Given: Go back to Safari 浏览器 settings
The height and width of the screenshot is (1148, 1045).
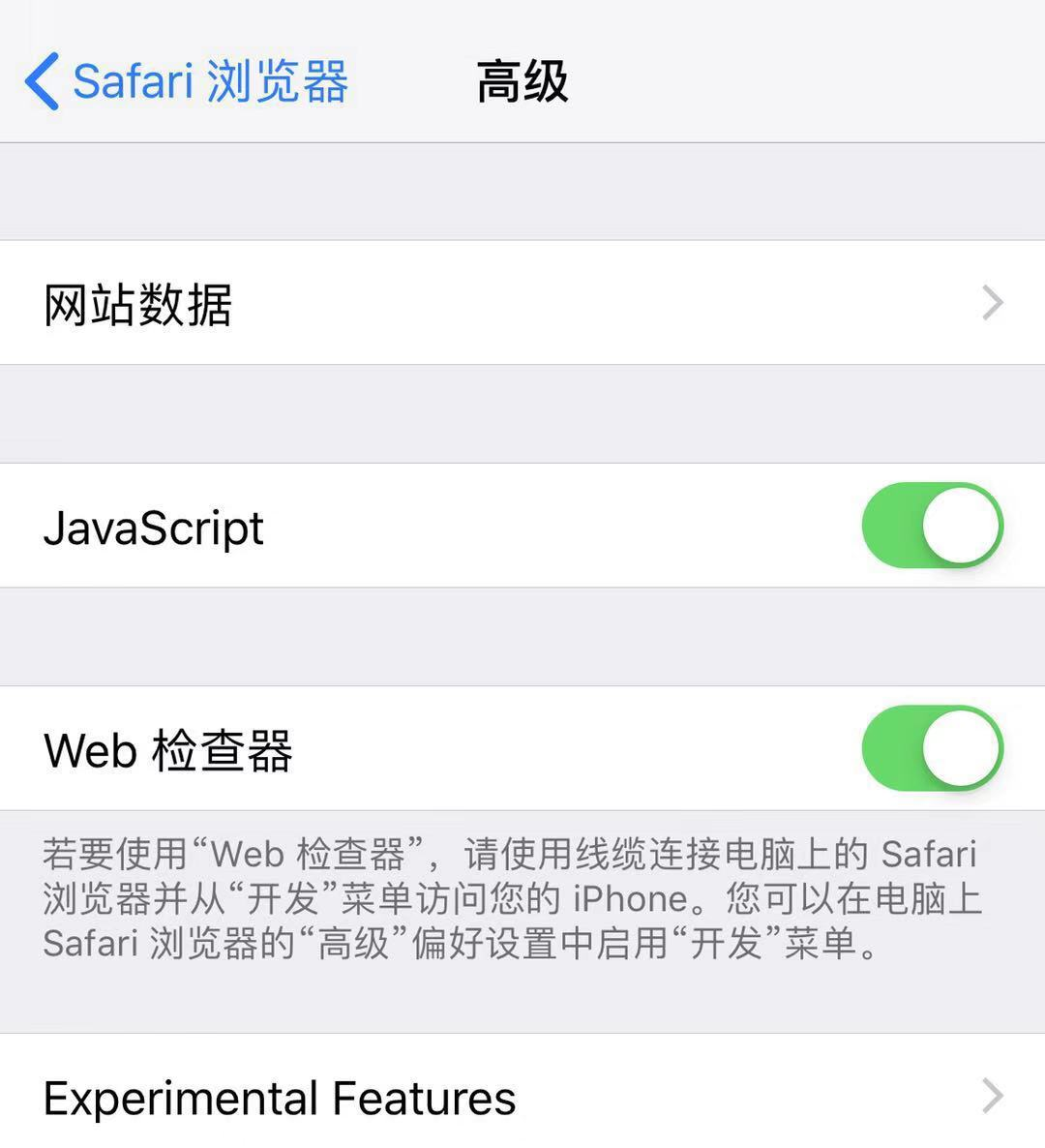Looking at the screenshot, I should pyautogui.click(x=186, y=81).
